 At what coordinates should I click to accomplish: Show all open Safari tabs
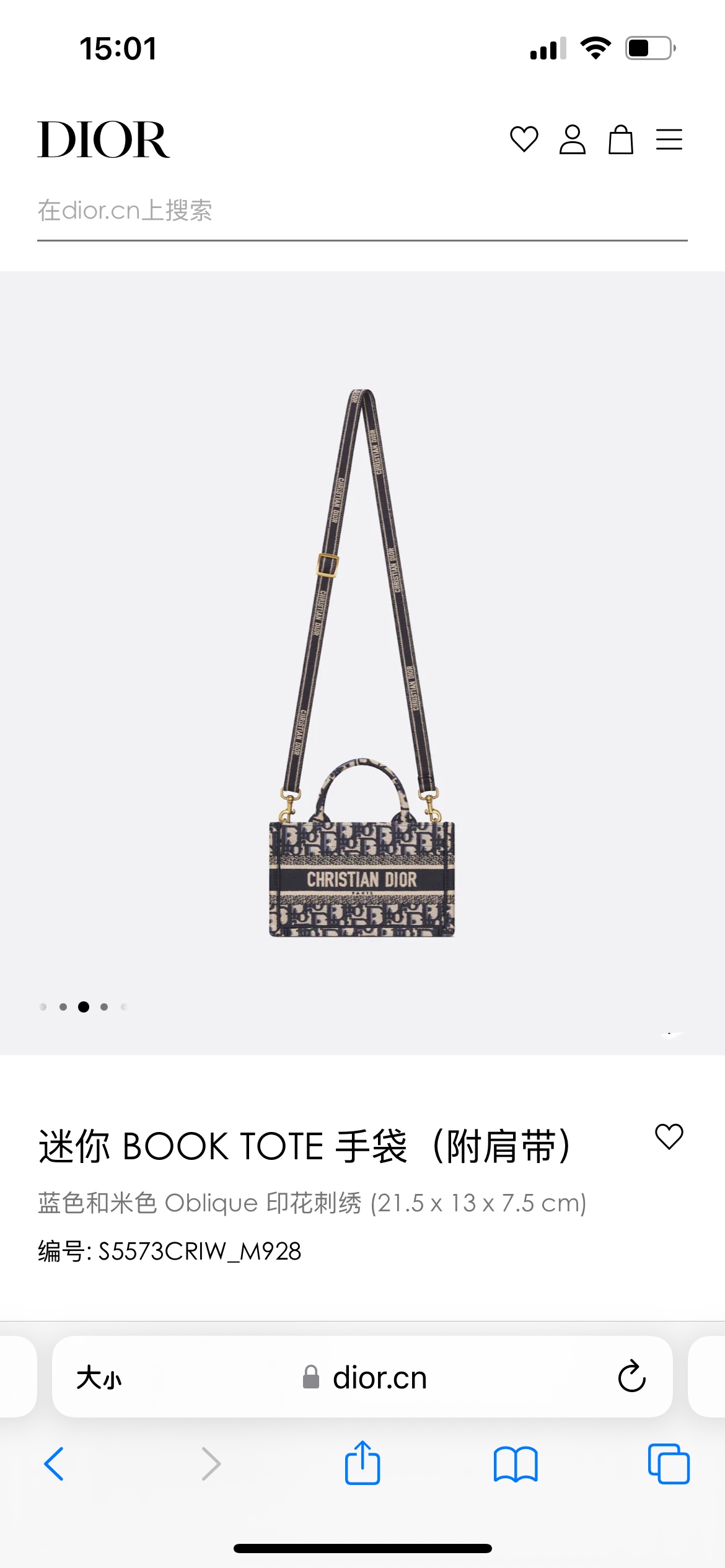[x=669, y=1464]
